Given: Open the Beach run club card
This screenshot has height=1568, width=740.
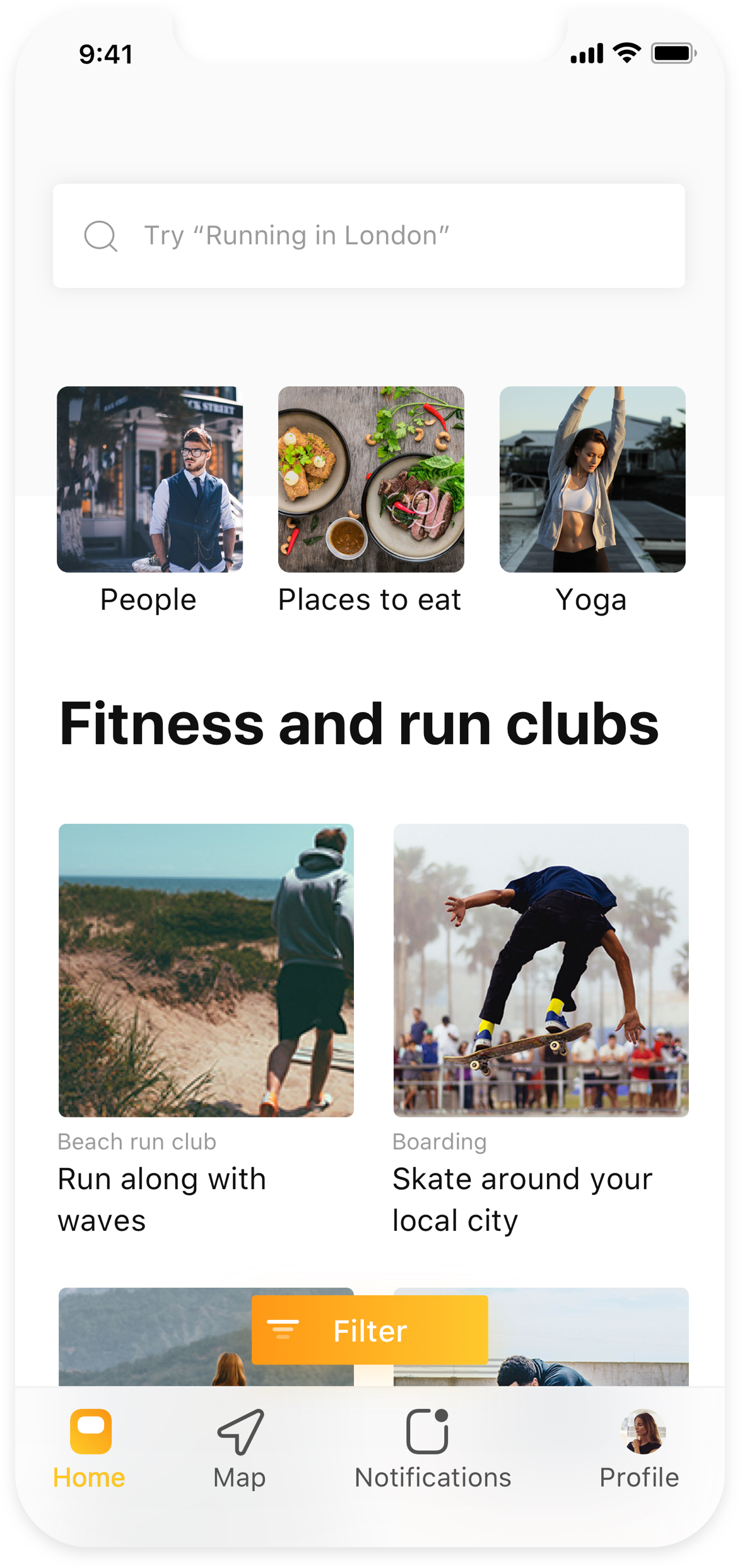Looking at the screenshot, I should [206, 970].
